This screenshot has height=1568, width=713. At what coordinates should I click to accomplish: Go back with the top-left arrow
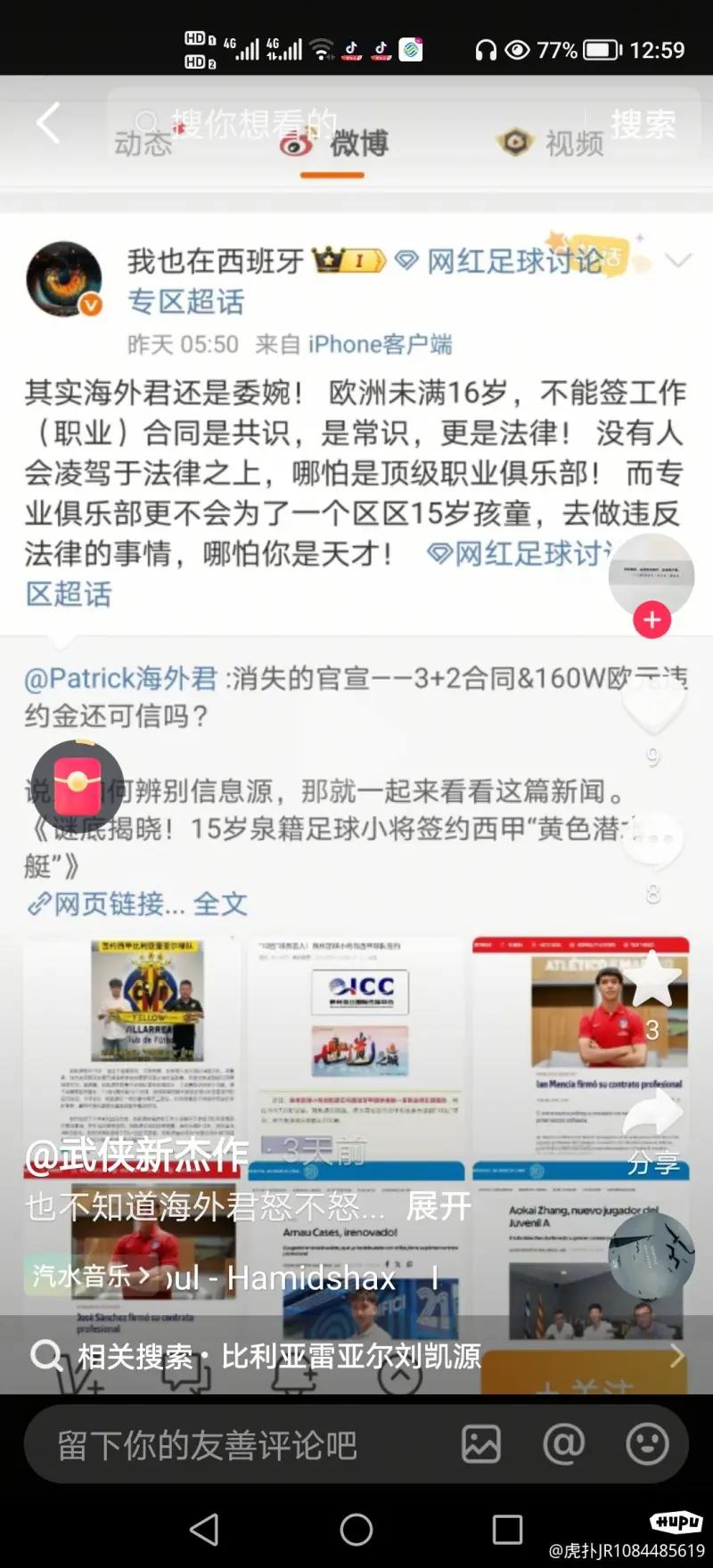[48, 123]
